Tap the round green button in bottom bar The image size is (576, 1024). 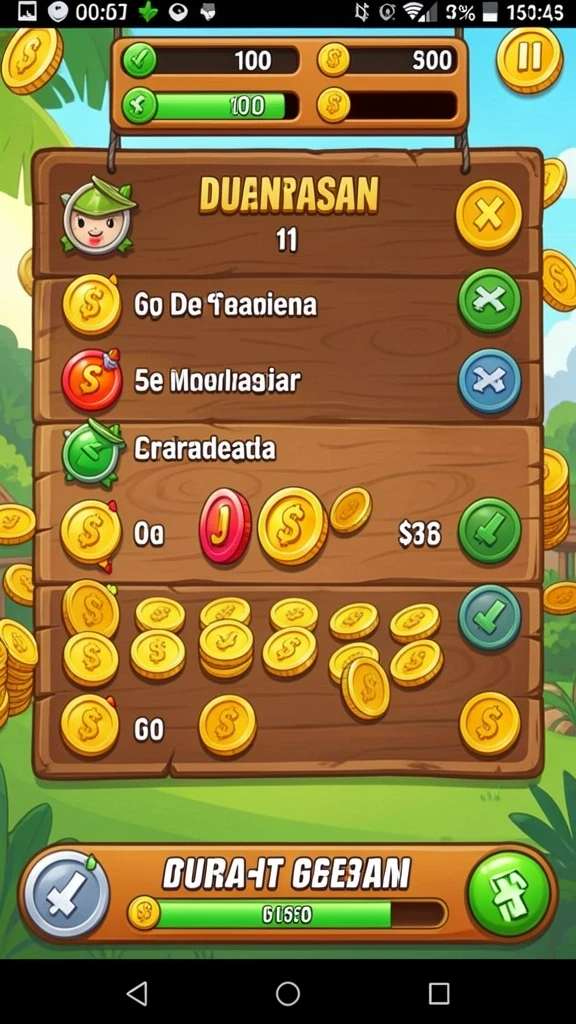[x=509, y=893]
